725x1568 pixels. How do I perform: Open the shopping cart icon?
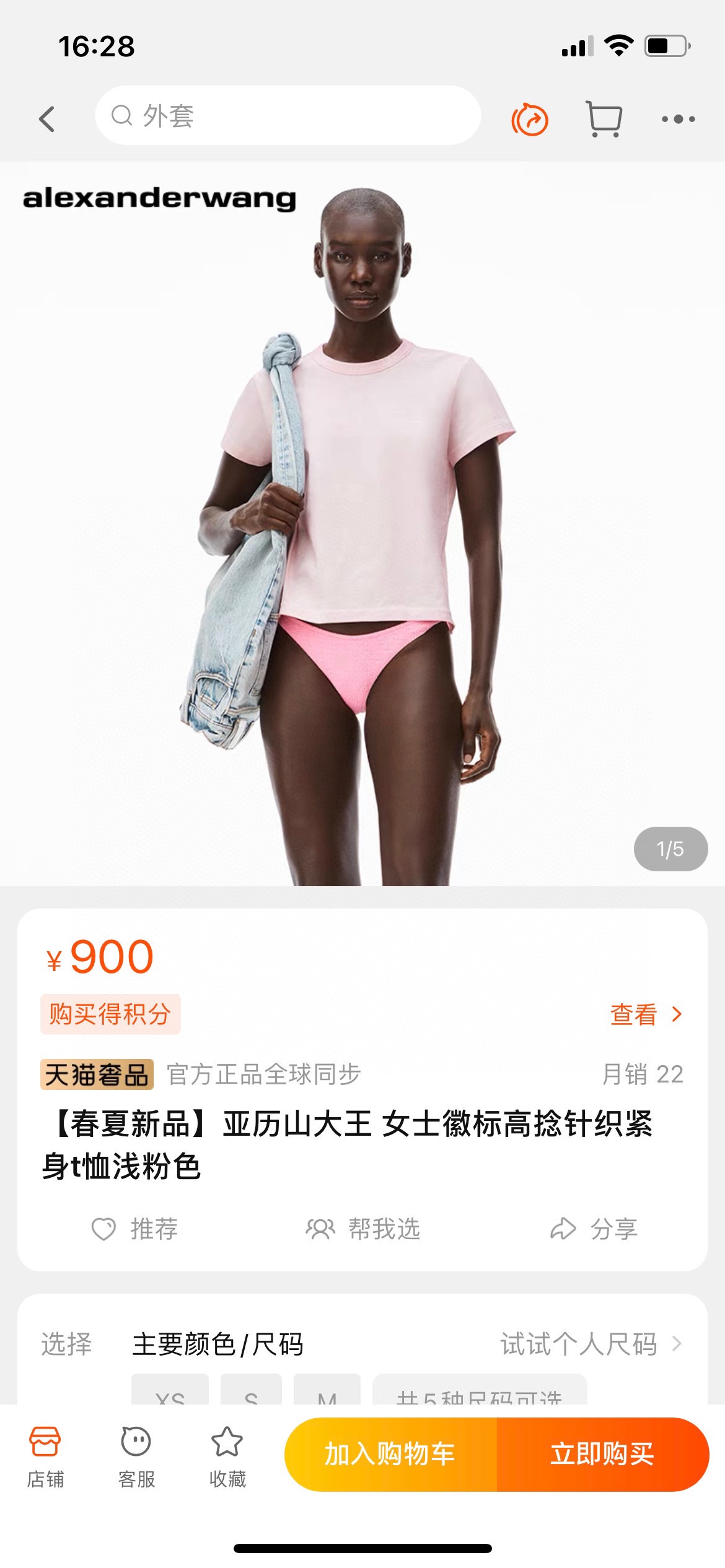604,119
